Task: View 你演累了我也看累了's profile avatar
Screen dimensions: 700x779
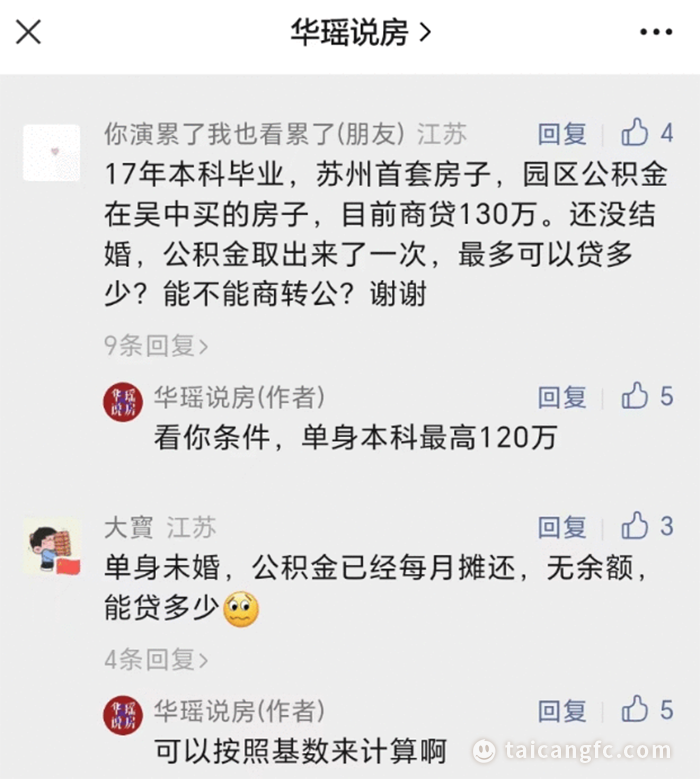Action: tap(51, 152)
